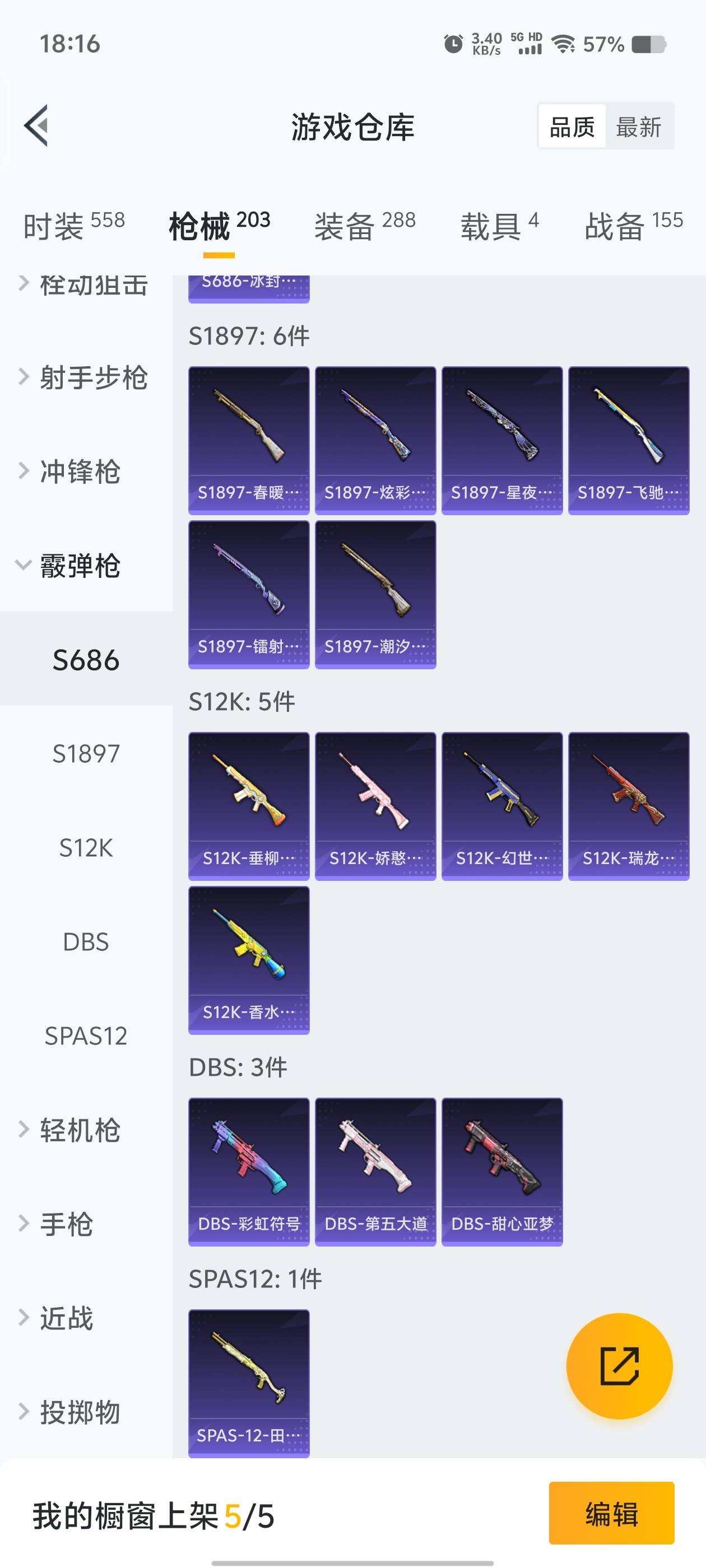Tap the back arrow to exit the warehouse
Viewport: 706px width, 1568px height.
[38, 127]
